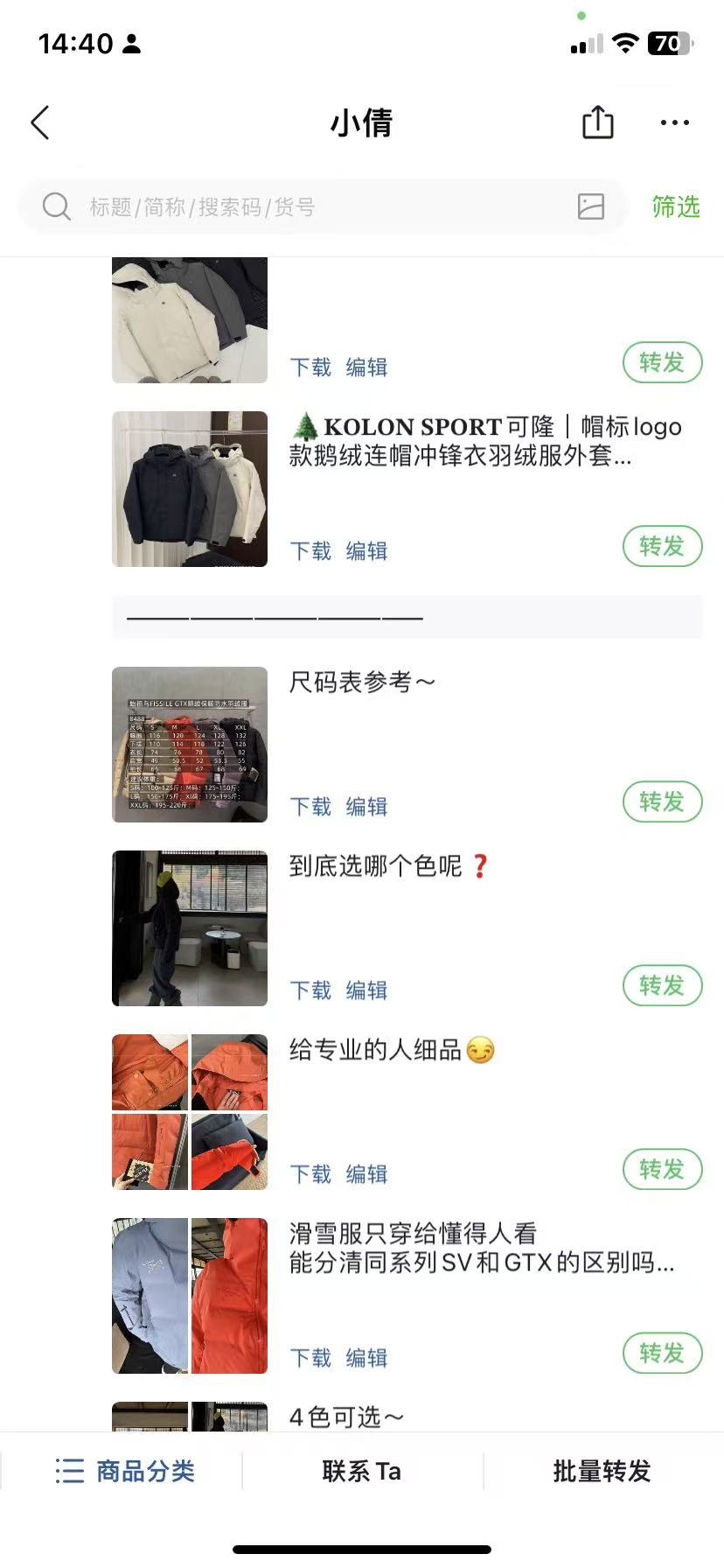
Task: Open the 筛选 filter options
Action: (675, 206)
